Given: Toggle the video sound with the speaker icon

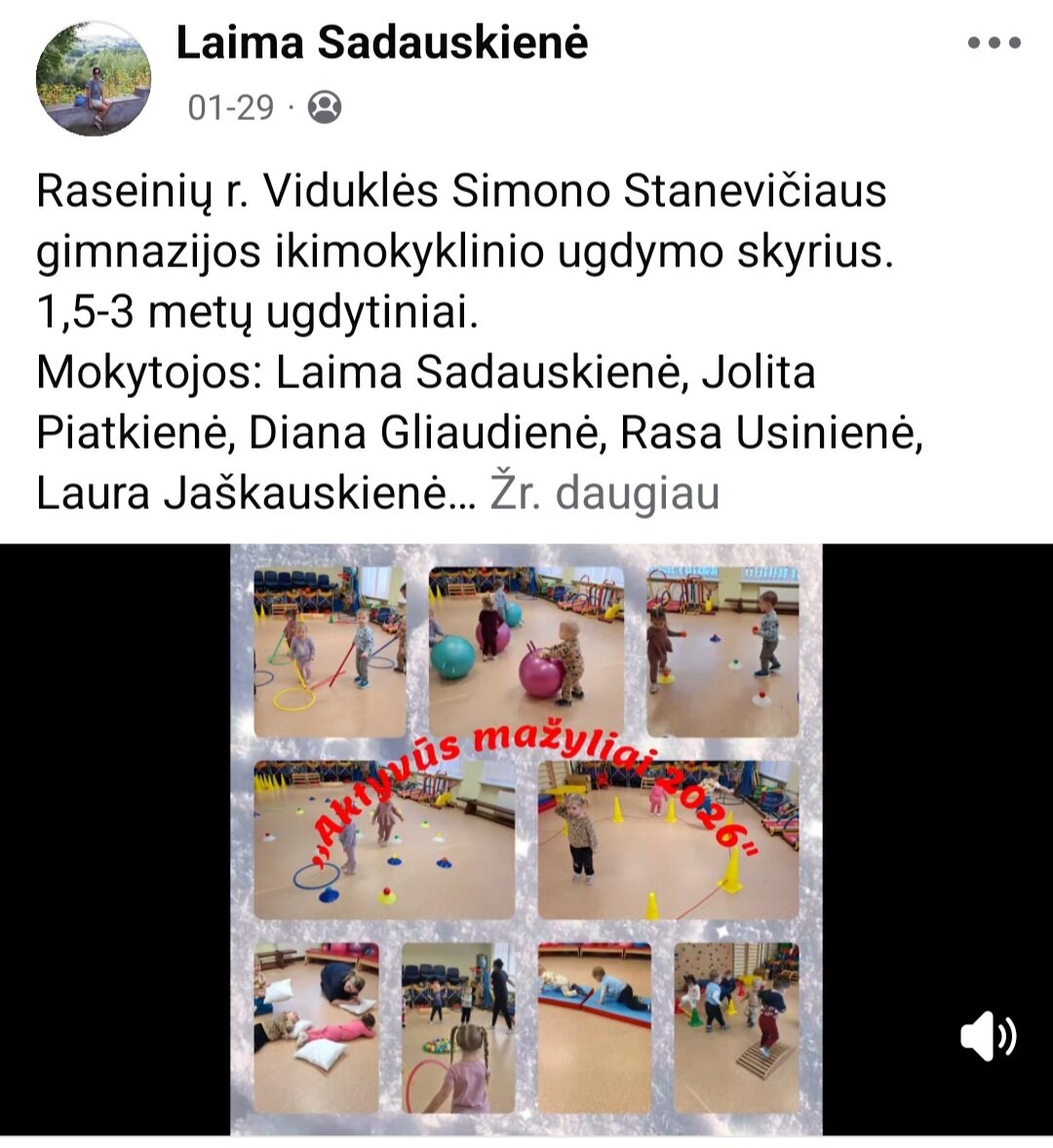Looking at the screenshot, I should coord(988,1036).
